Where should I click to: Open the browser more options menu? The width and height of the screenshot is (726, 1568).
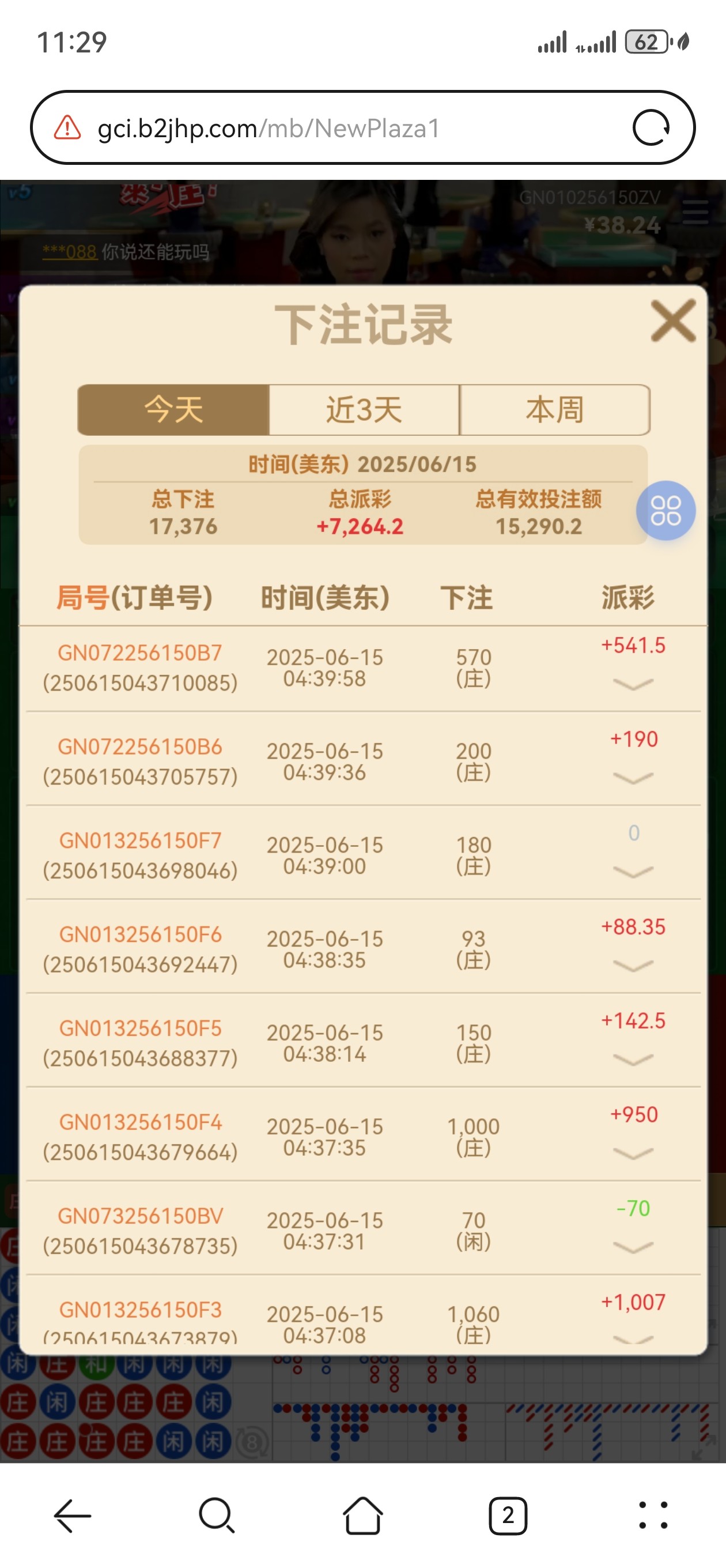point(653,1515)
